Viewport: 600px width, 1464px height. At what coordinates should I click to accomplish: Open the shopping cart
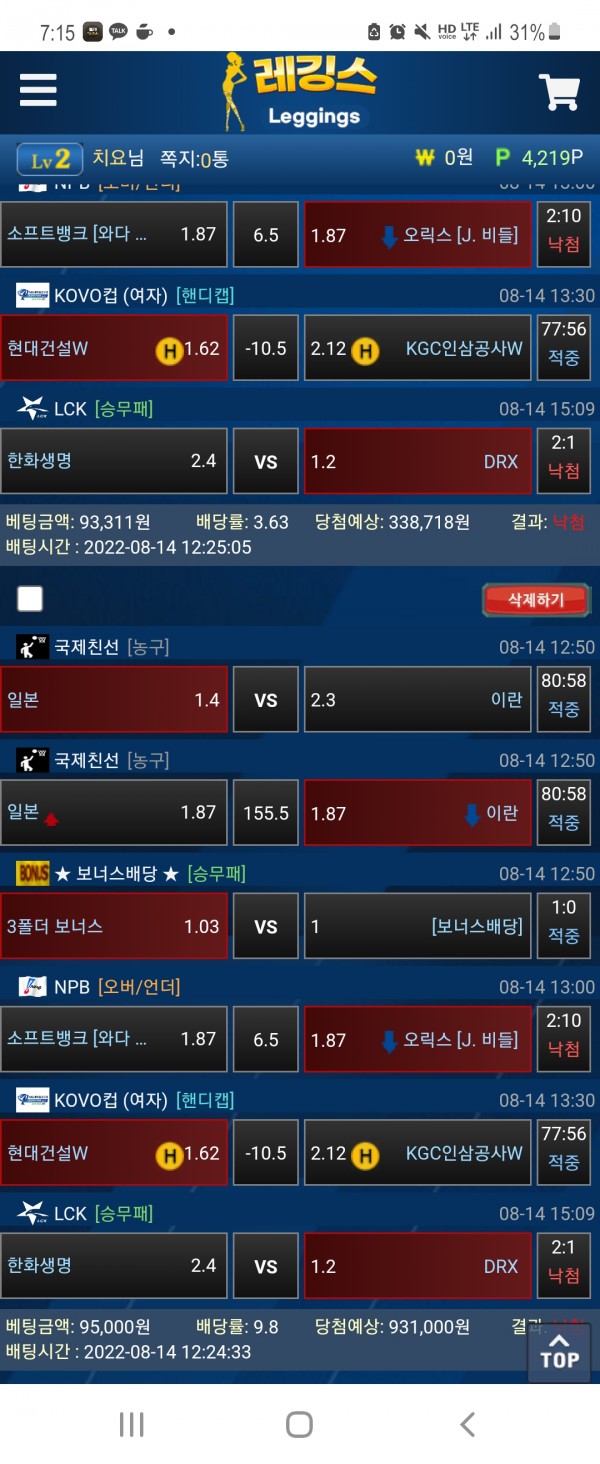pyautogui.click(x=559, y=92)
